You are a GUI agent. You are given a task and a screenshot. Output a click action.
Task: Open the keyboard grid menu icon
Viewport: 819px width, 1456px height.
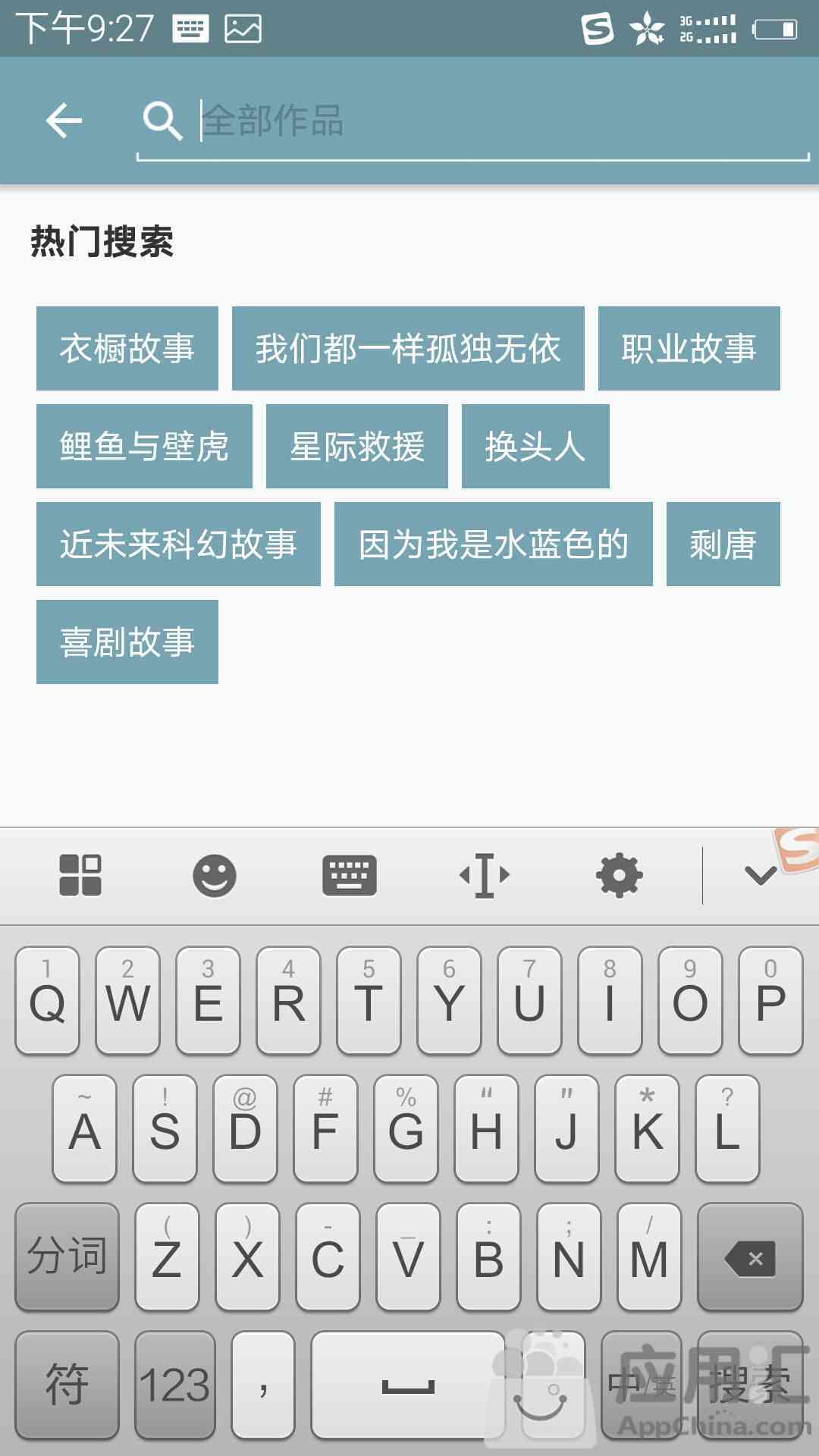80,876
